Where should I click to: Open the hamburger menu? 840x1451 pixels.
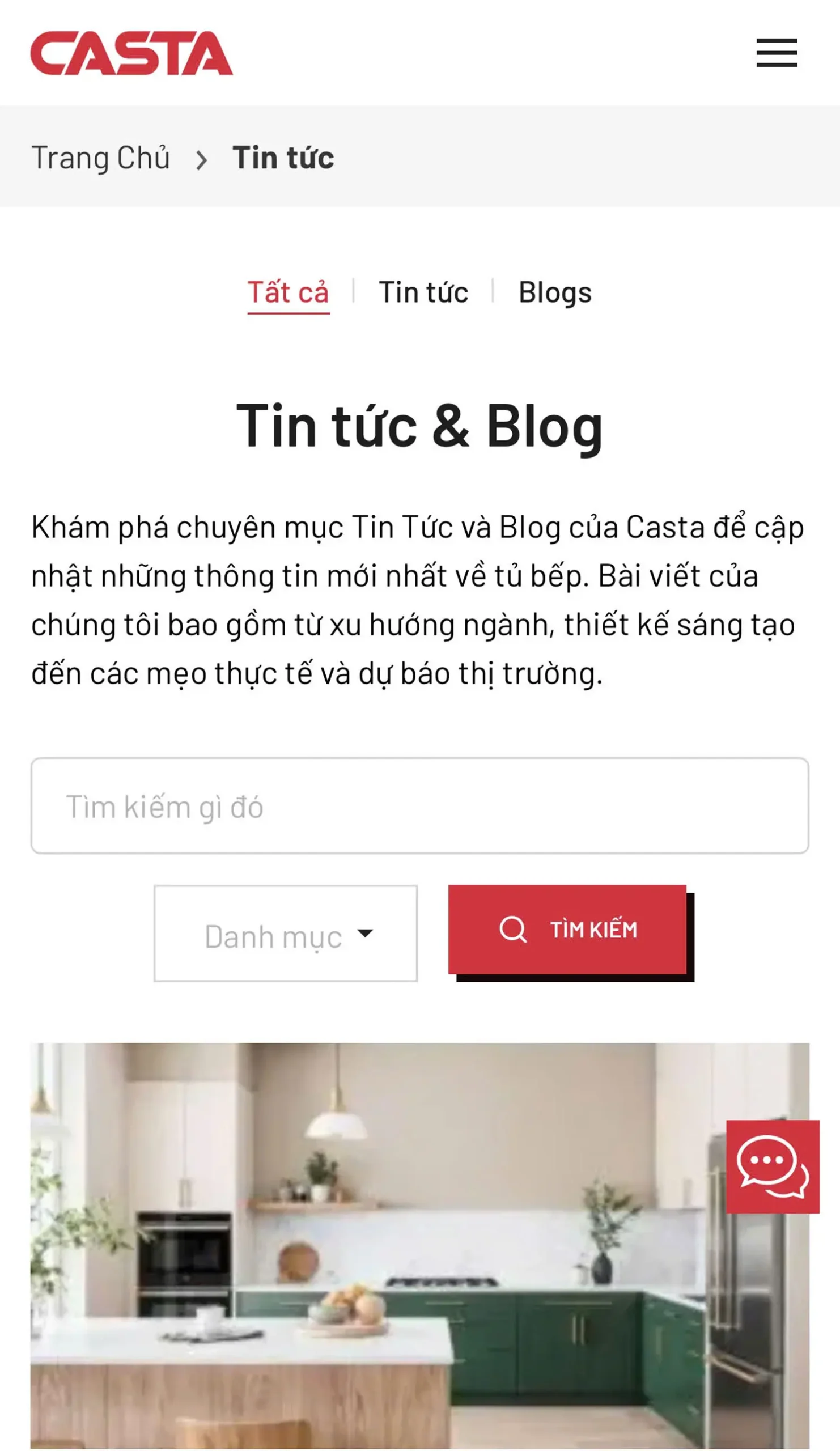tap(776, 53)
